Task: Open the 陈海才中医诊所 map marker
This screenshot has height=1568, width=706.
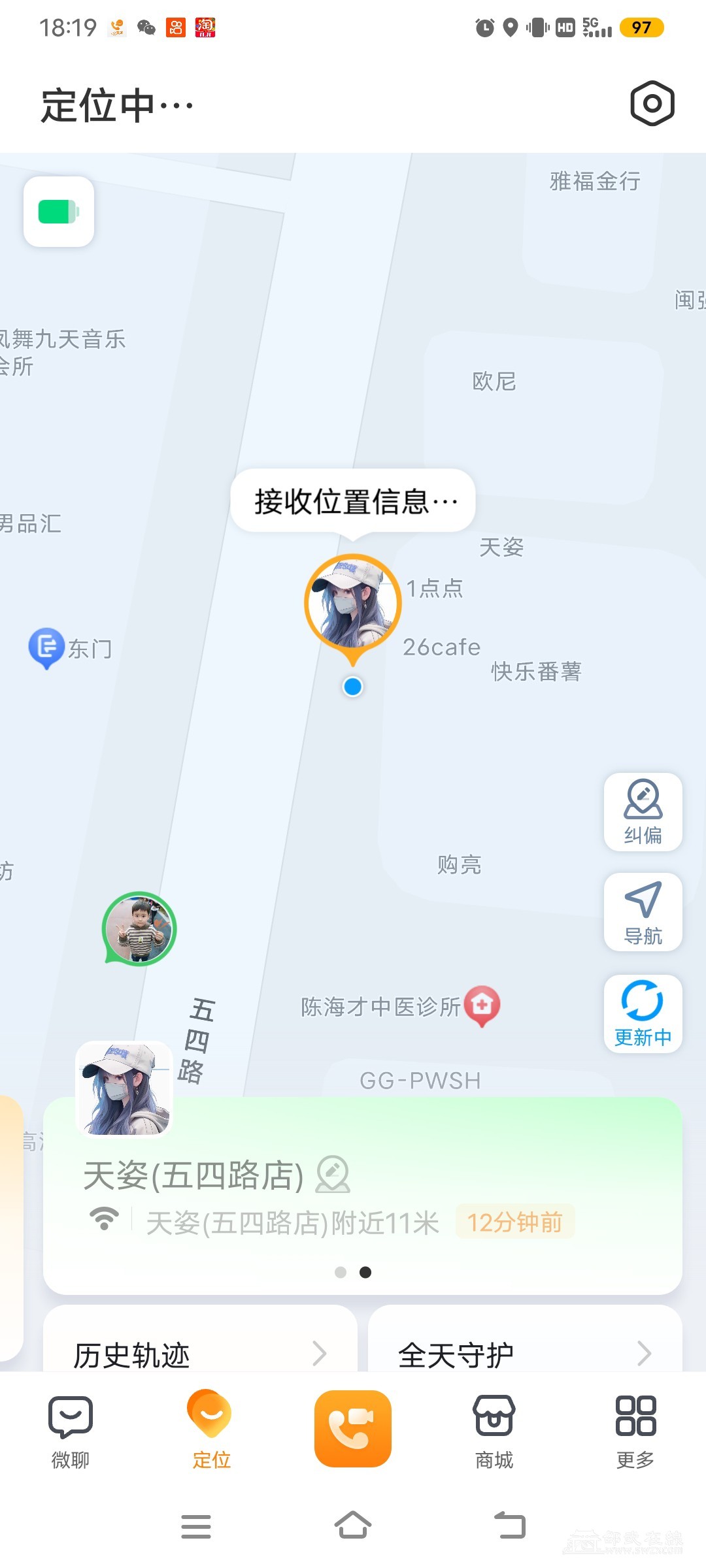Action: [482, 1005]
